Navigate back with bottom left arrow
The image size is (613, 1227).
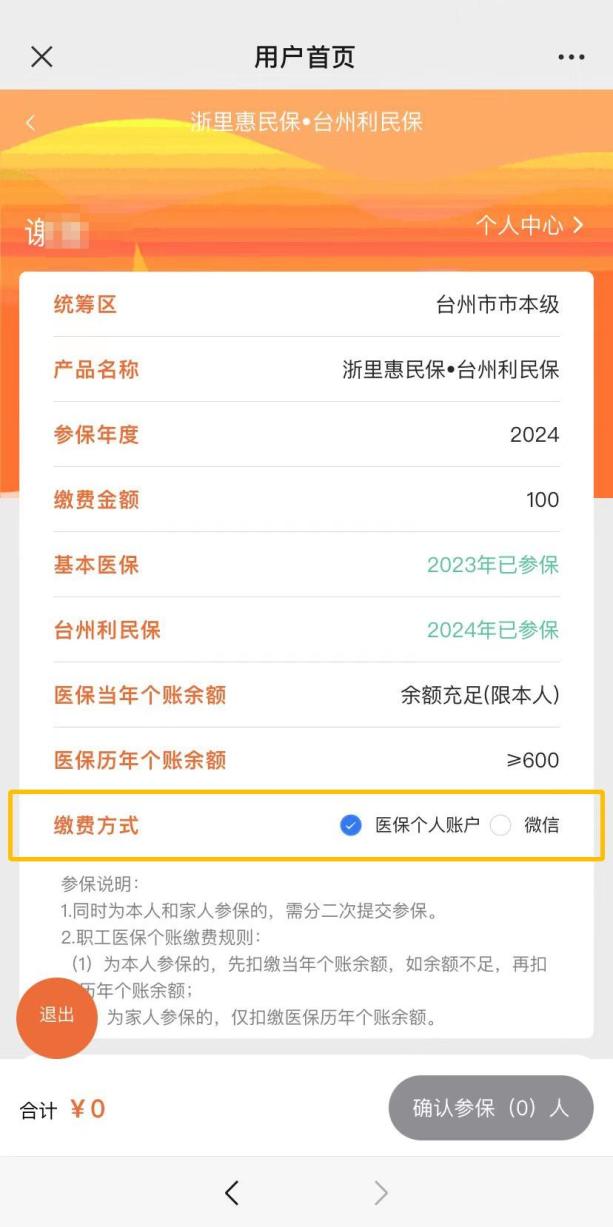(232, 1192)
